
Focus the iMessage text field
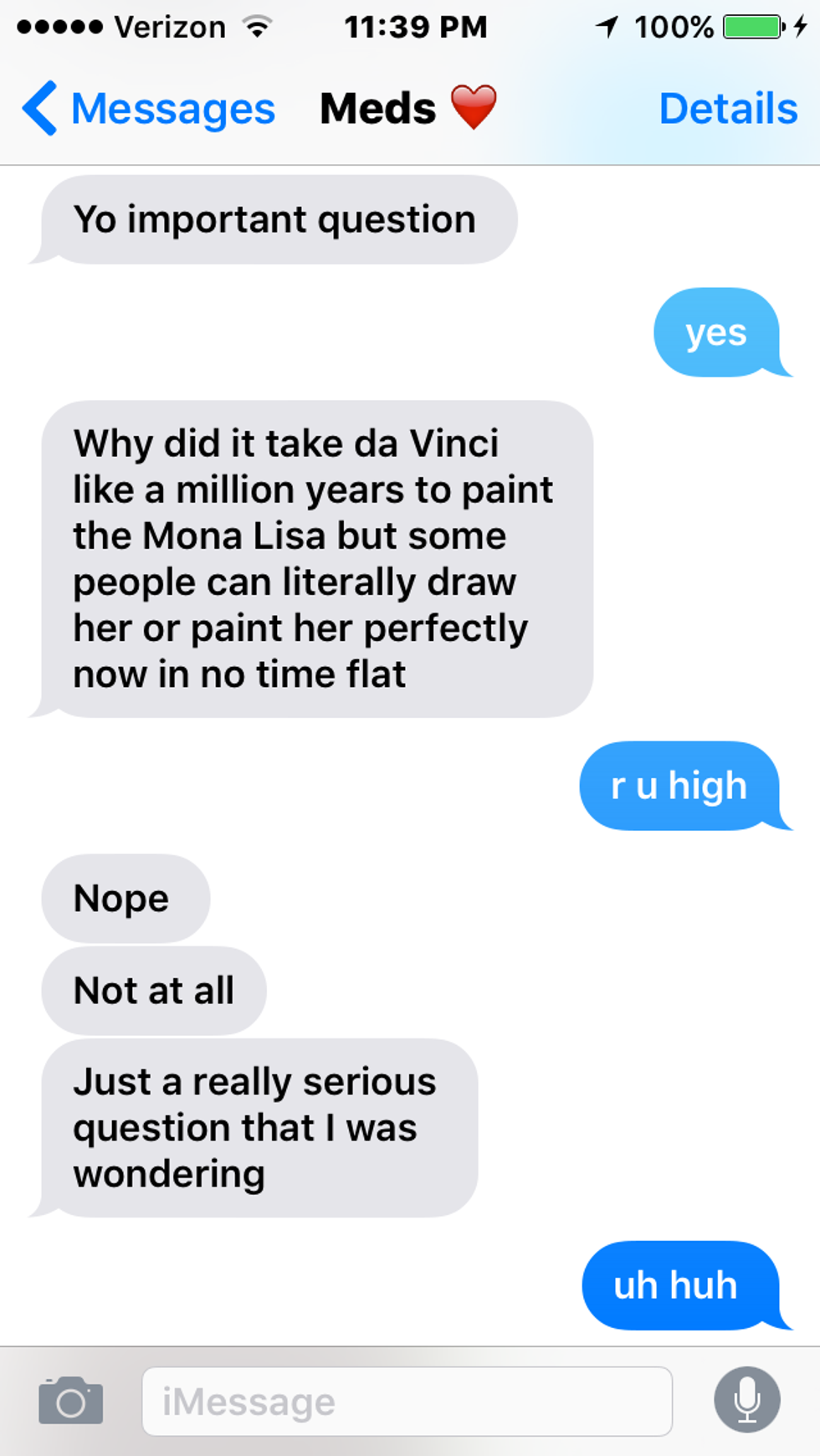pos(407,1401)
